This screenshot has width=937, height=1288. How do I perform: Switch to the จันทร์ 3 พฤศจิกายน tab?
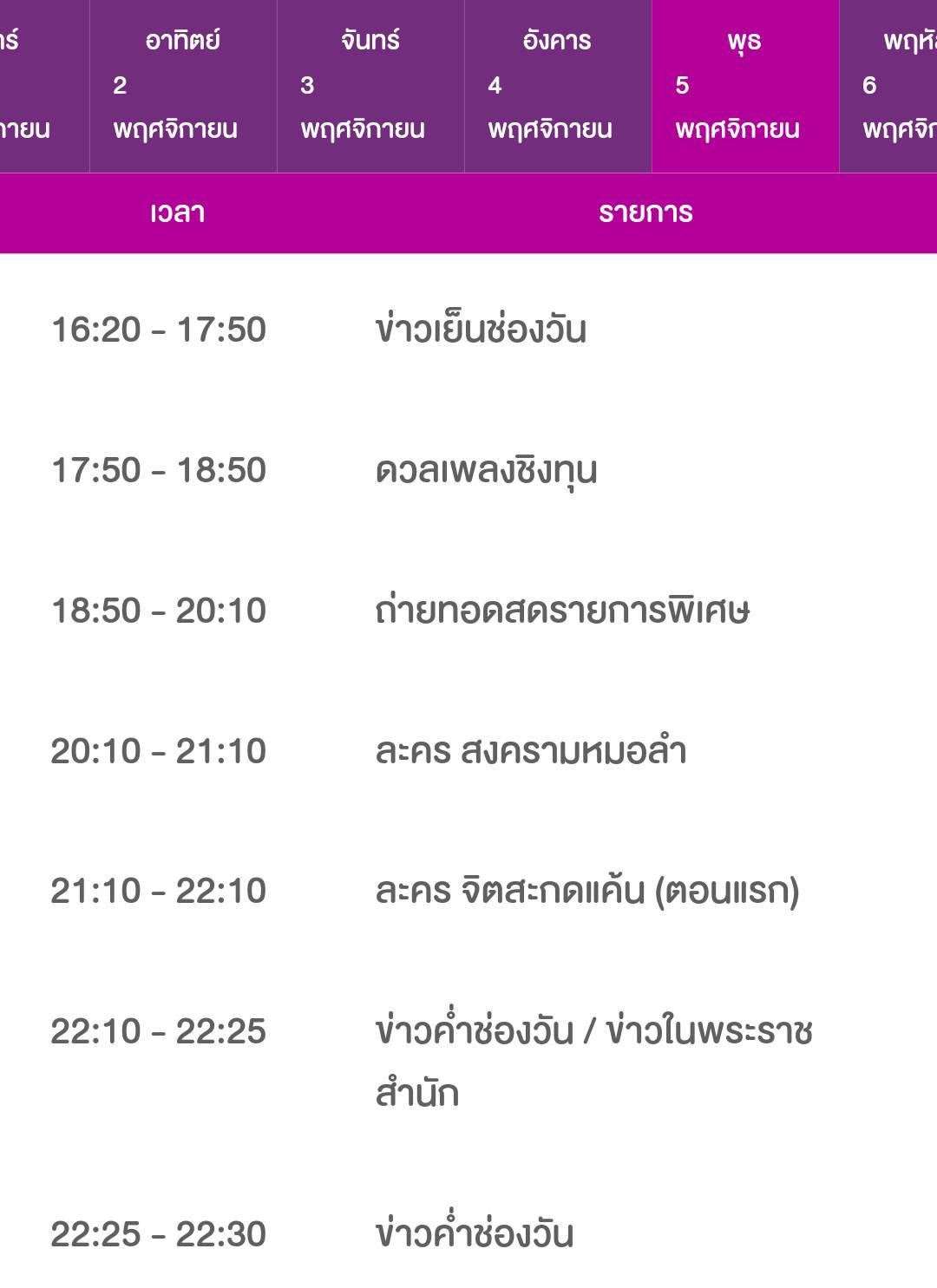pos(370,86)
